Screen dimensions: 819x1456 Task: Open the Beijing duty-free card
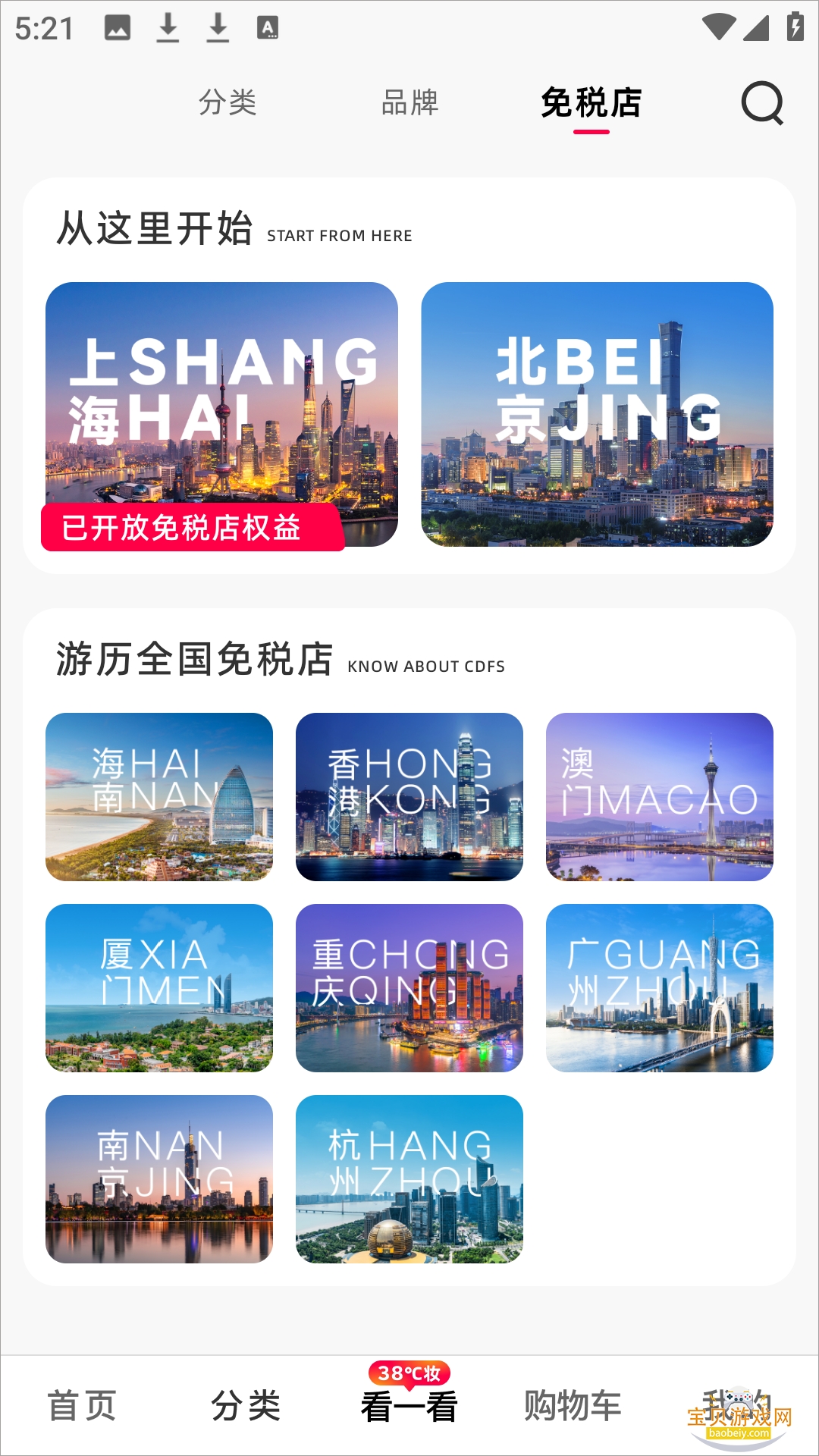(x=597, y=414)
